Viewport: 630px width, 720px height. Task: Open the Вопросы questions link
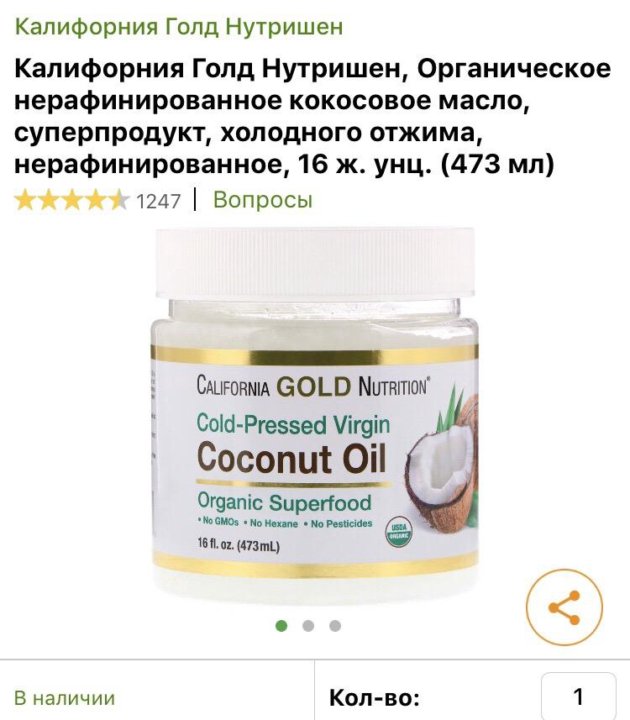point(263,200)
